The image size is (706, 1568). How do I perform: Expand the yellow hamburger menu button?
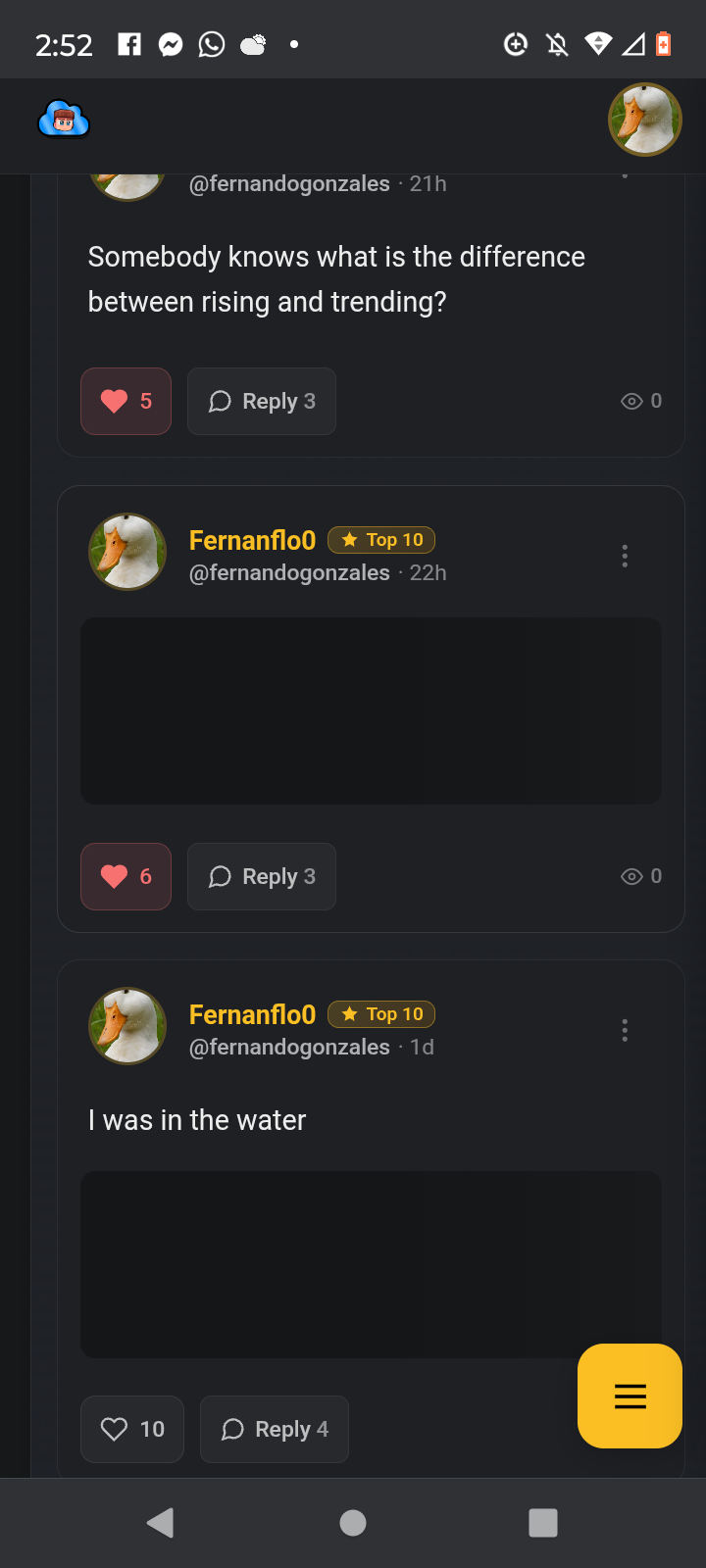pos(629,1396)
